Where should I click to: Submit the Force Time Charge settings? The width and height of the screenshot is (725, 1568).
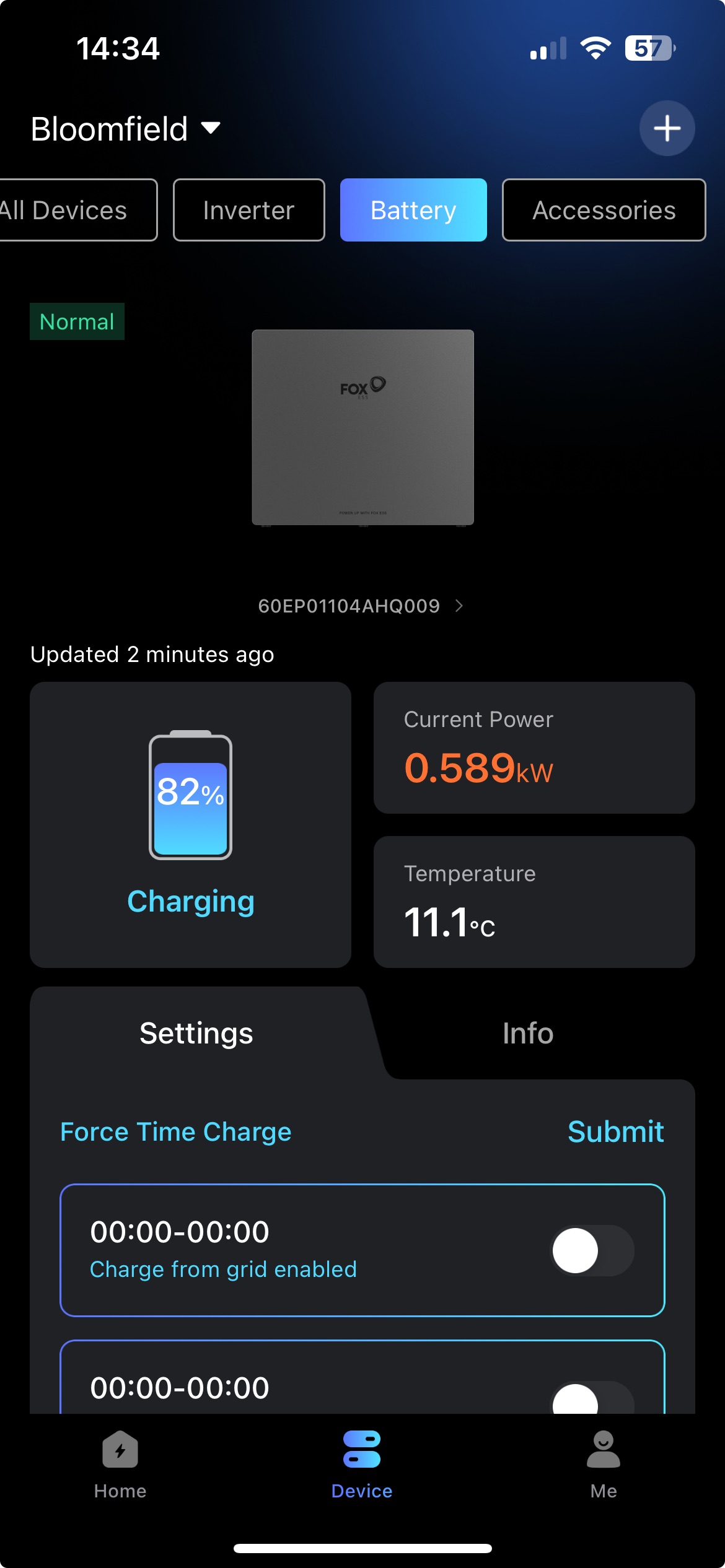pyautogui.click(x=615, y=1132)
